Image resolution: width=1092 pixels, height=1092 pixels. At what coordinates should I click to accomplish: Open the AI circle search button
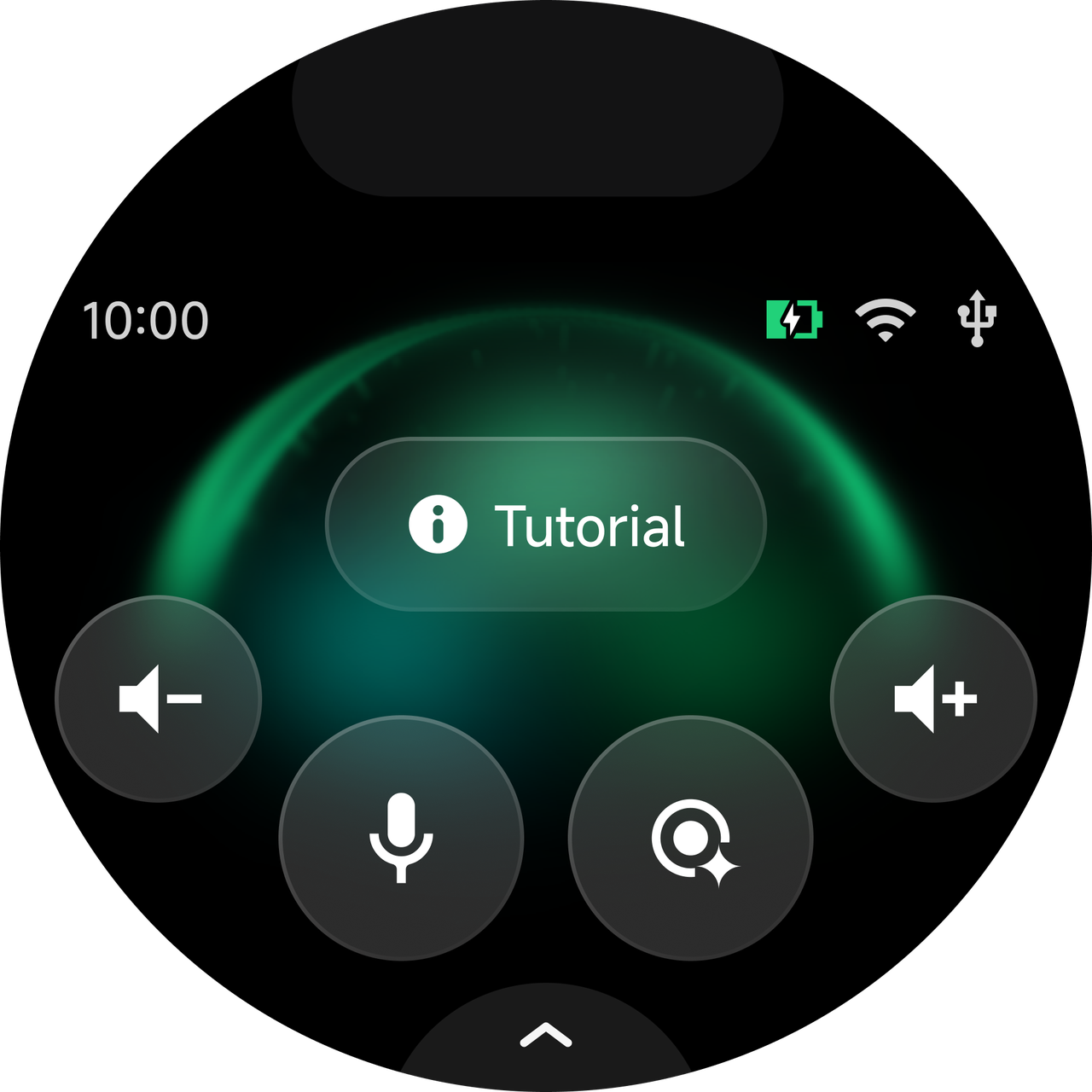(691, 838)
